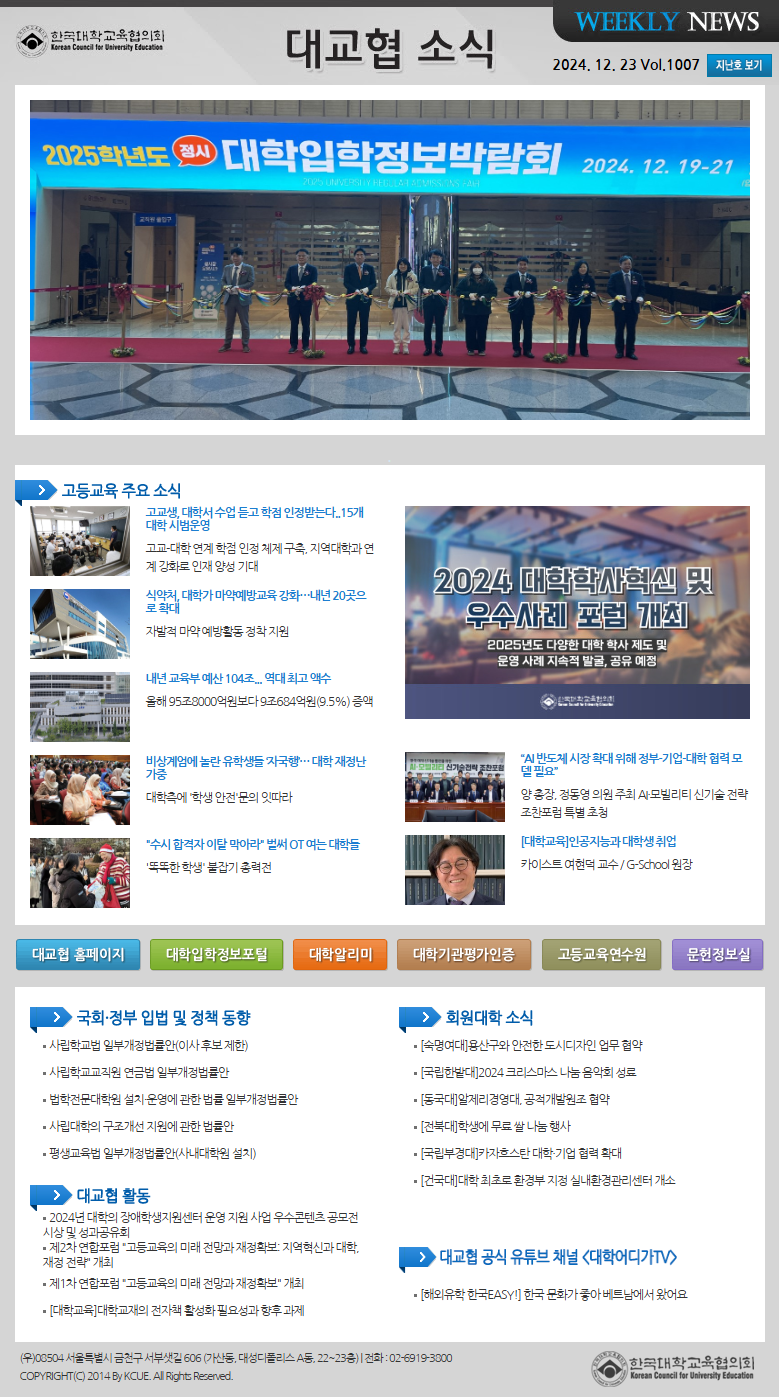Open the [해외유학 한국EASY!] YouTube video link
Viewport: 779px width, 1397px height.
click(x=553, y=1293)
